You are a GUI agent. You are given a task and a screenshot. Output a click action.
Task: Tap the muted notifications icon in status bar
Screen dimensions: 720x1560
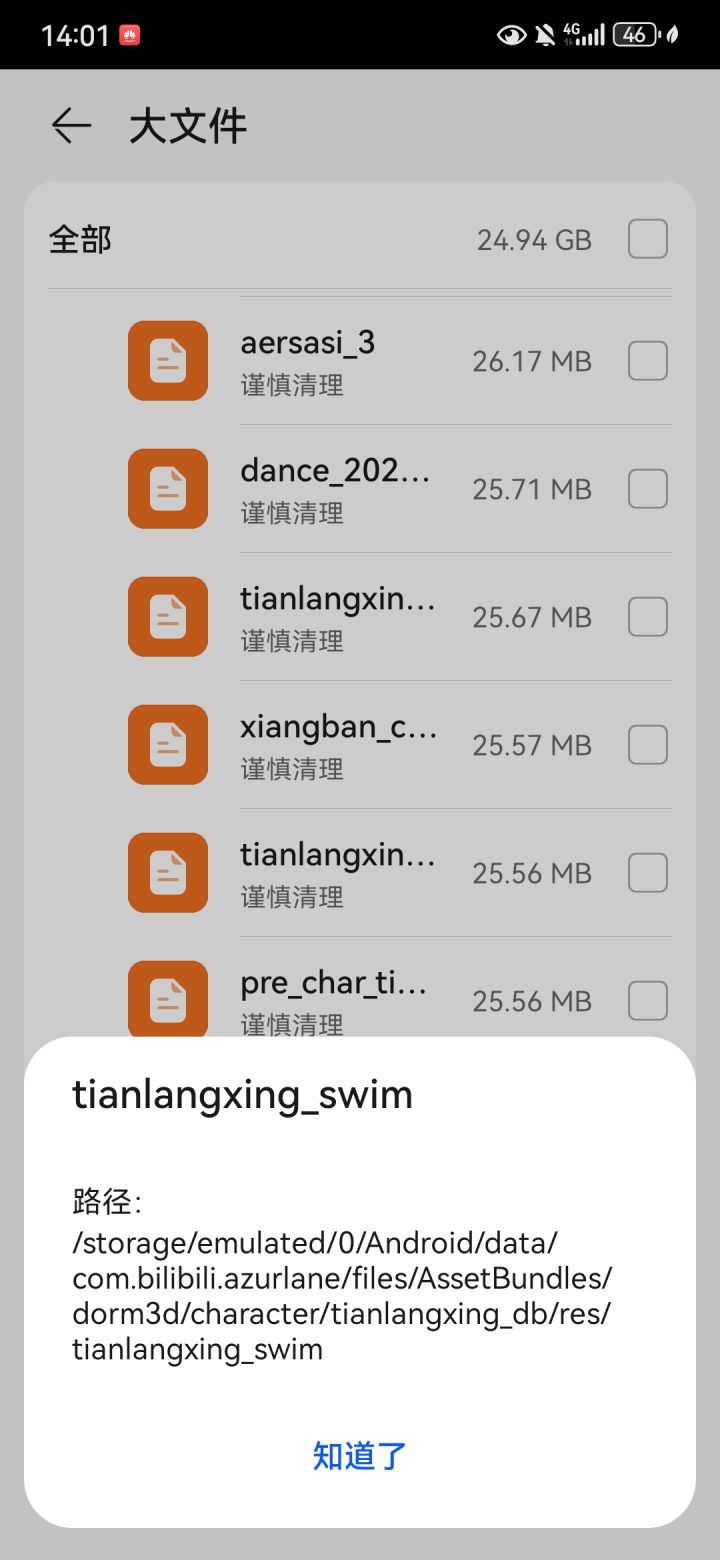pyautogui.click(x=545, y=34)
